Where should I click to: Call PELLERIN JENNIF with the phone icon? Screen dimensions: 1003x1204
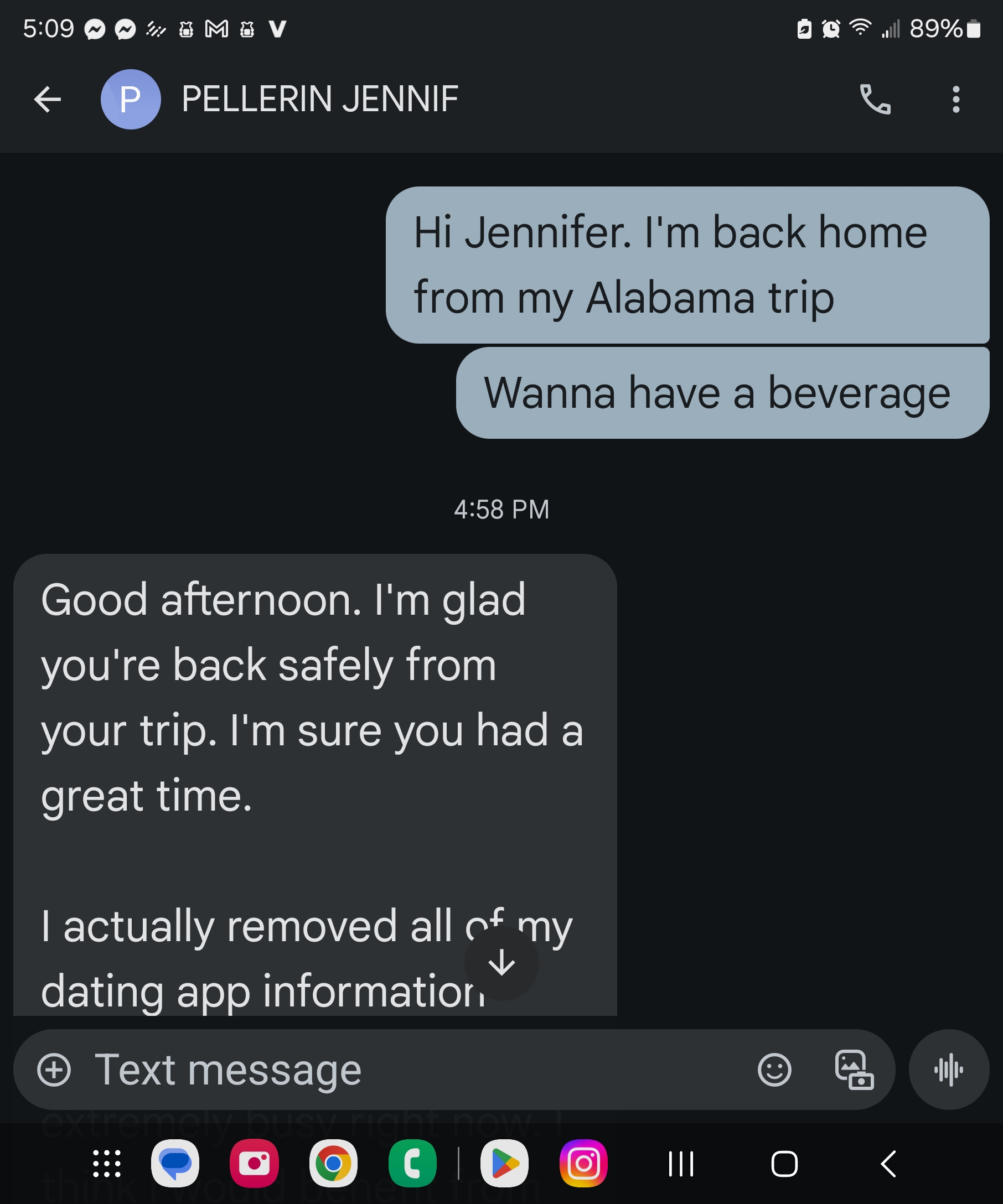tap(875, 100)
